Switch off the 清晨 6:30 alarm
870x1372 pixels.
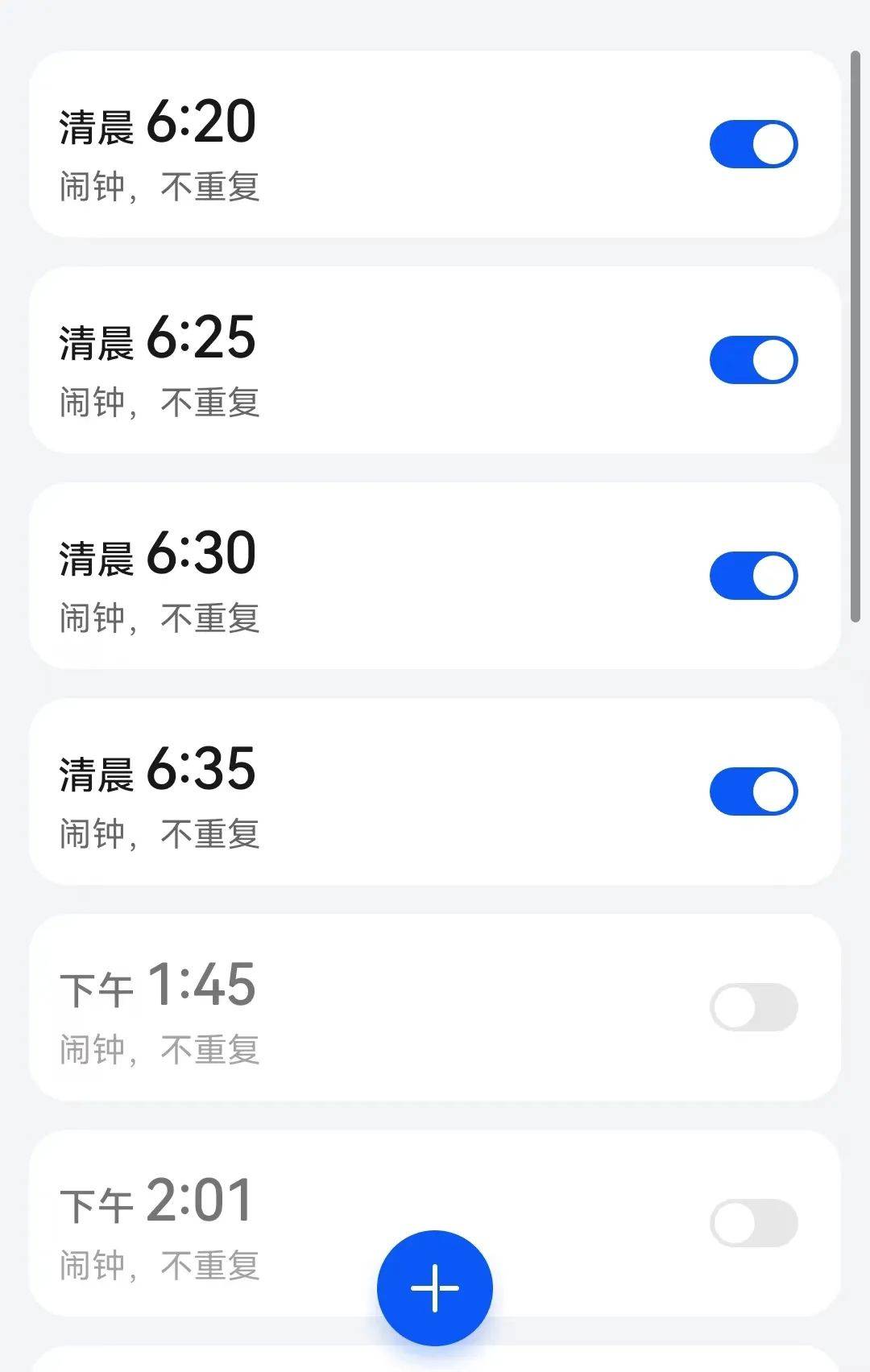pos(753,576)
